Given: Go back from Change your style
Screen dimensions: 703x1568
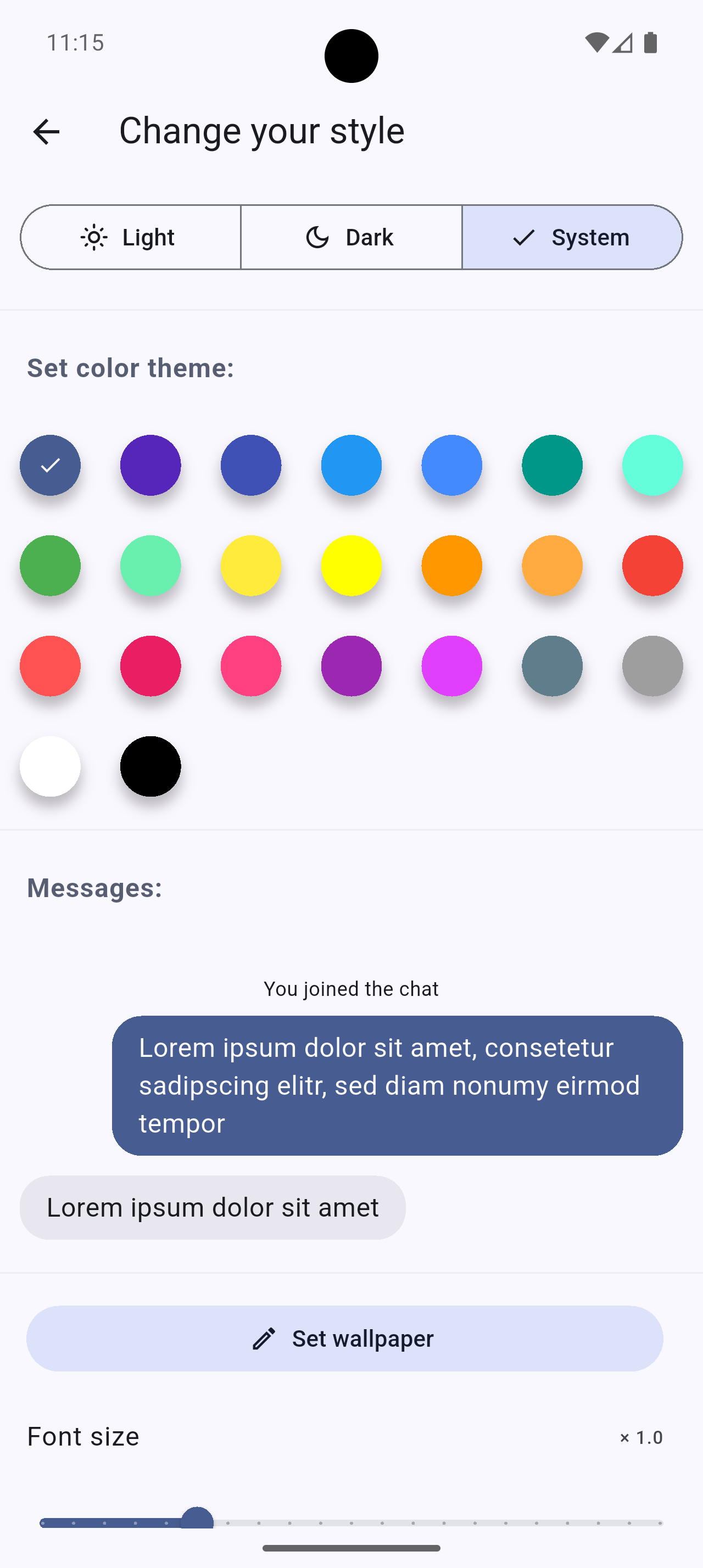Looking at the screenshot, I should 46,131.
